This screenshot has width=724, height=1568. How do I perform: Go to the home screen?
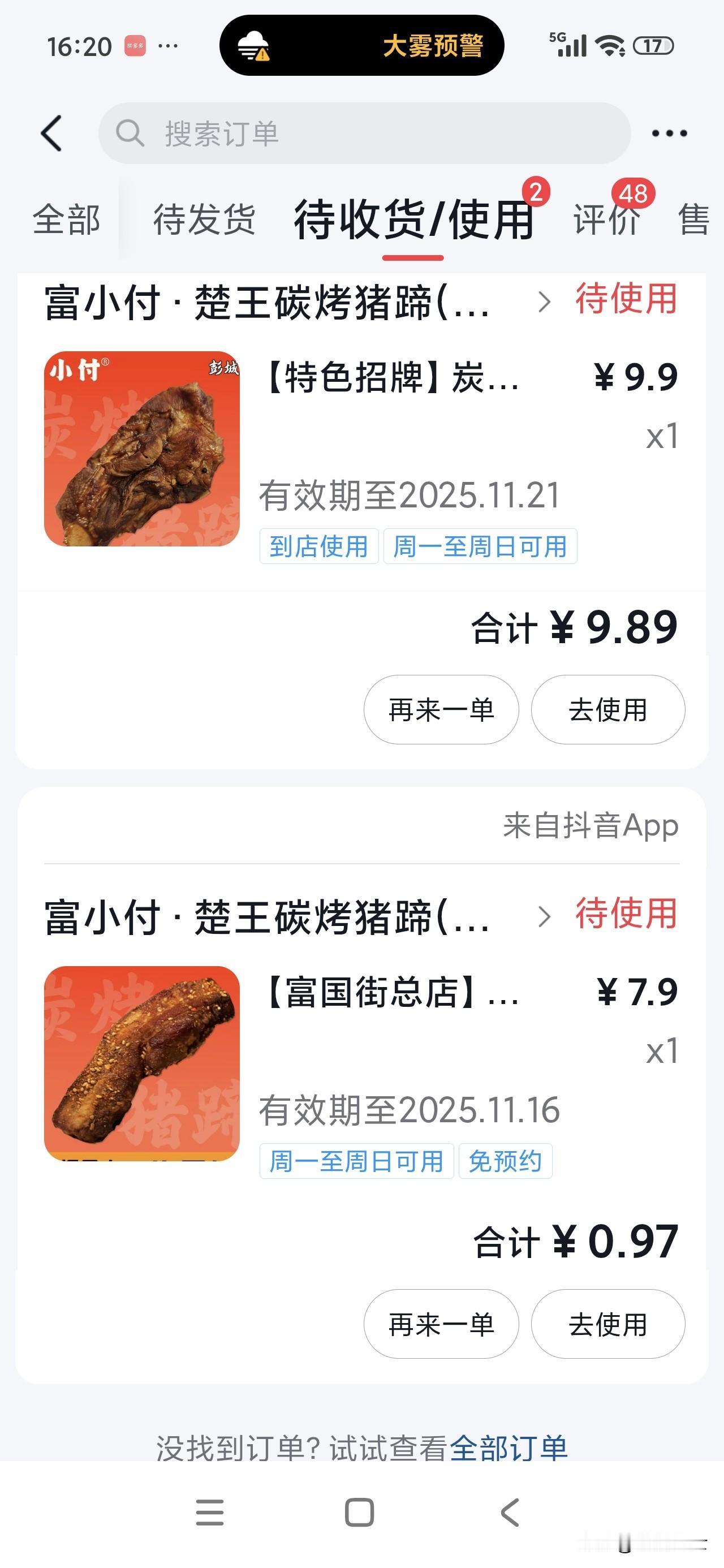pos(359,1513)
